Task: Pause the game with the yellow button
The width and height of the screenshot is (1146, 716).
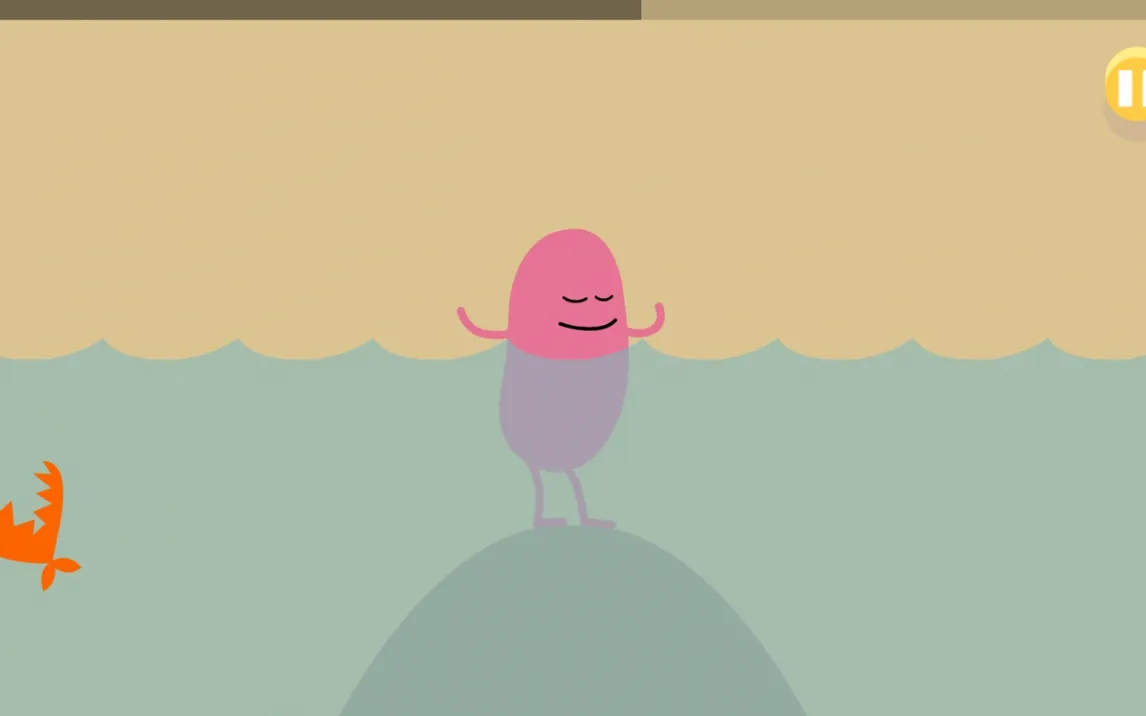Action: click(1129, 87)
